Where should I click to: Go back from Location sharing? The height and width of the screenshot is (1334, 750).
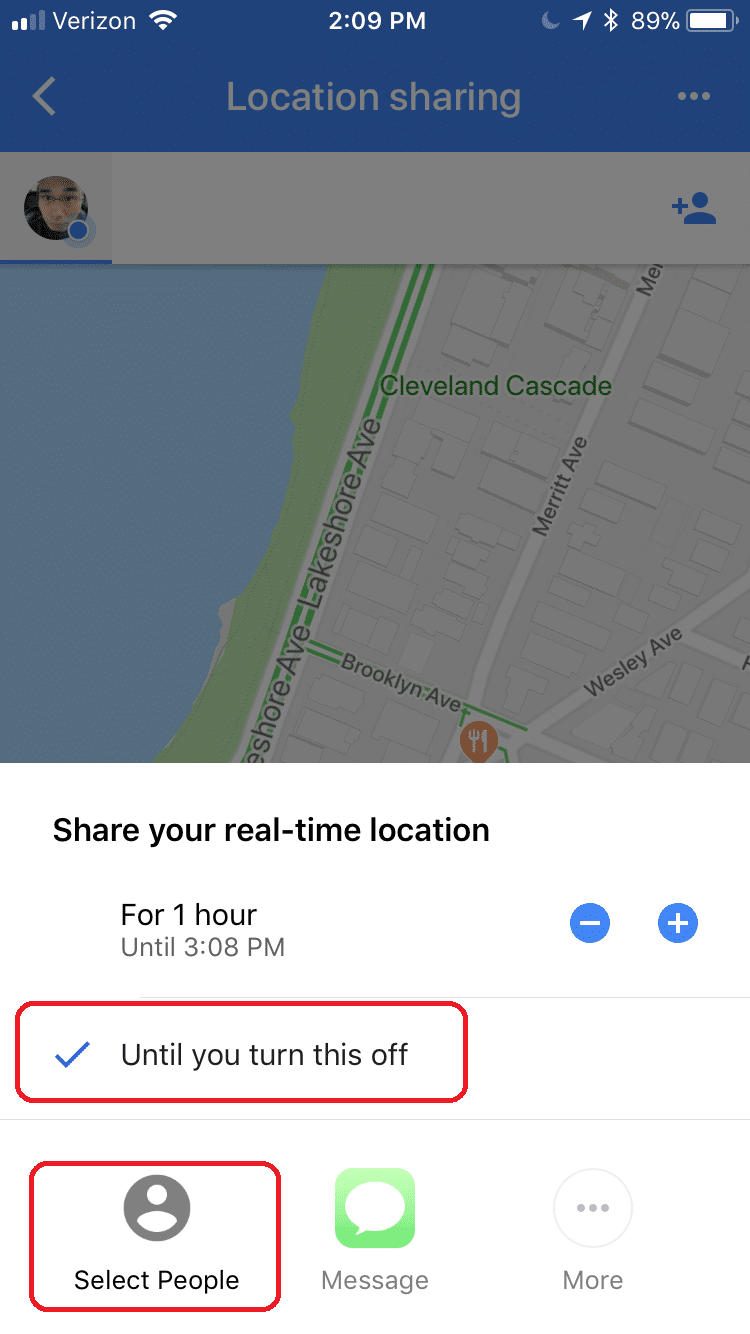(x=44, y=97)
